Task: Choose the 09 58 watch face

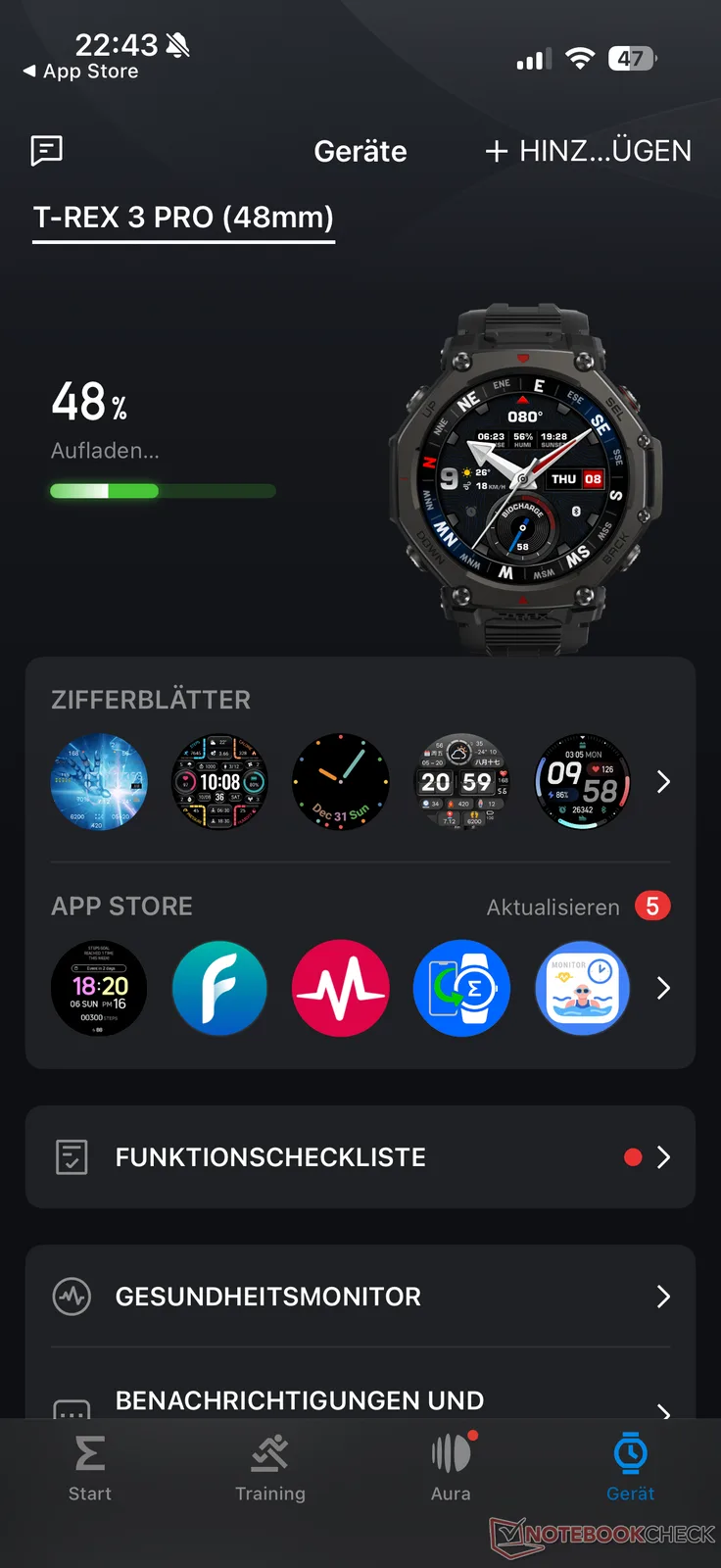Action: [x=582, y=782]
